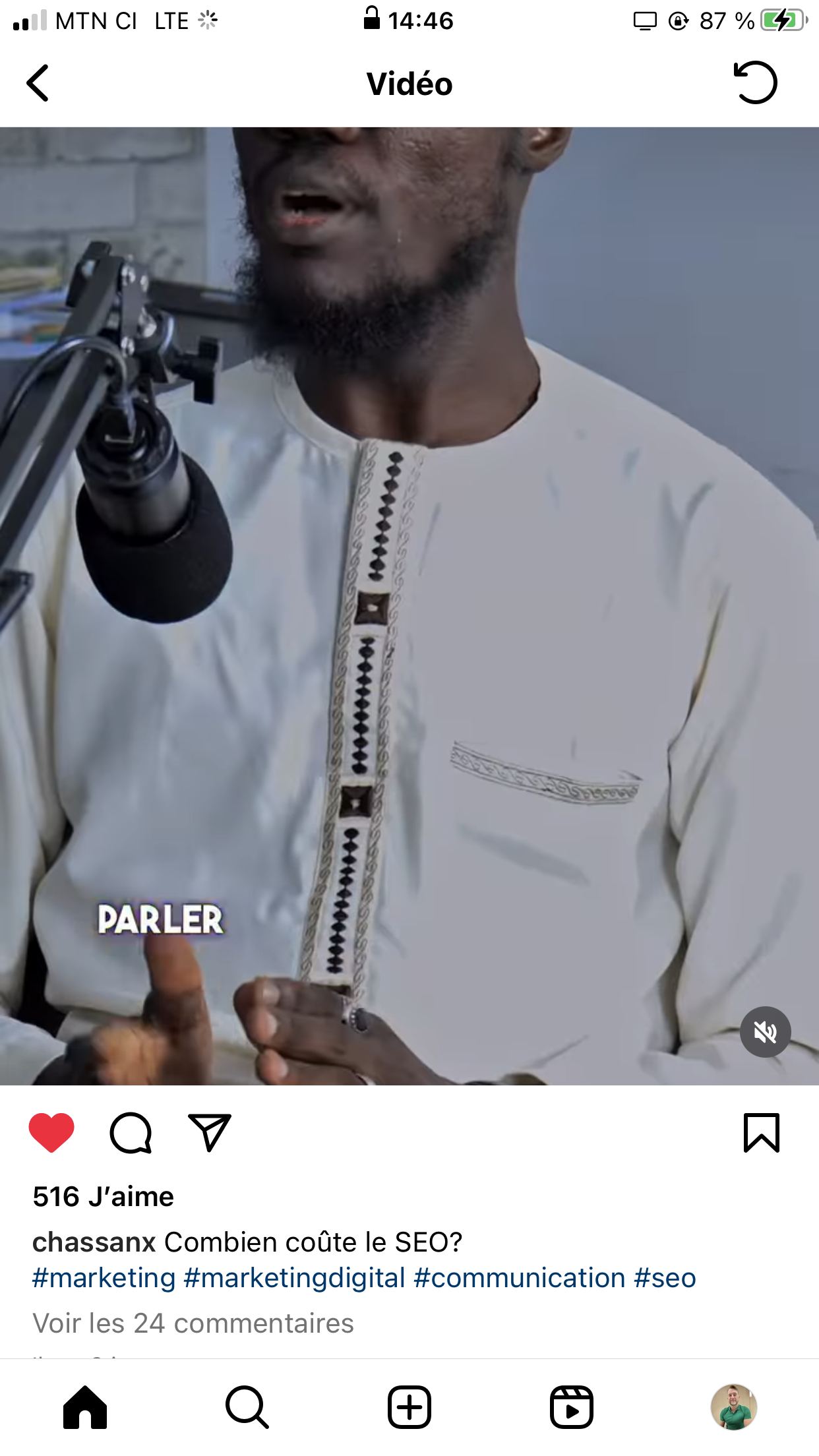
Task: Create a new post with the plus tab
Action: [x=409, y=1407]
